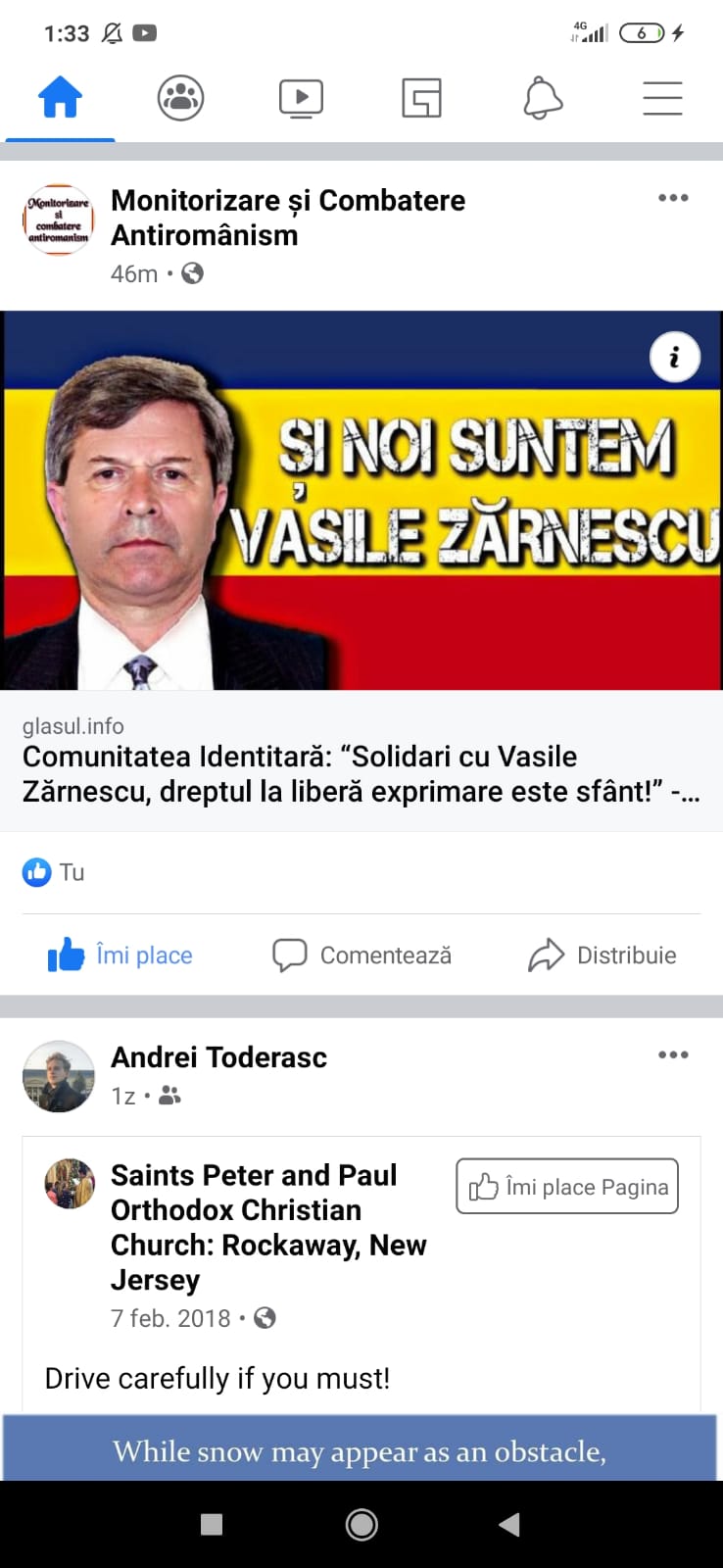Tap Comentează on the Zărnescu post
Viewport: 723px width, 1568px height.
[361, 955]
